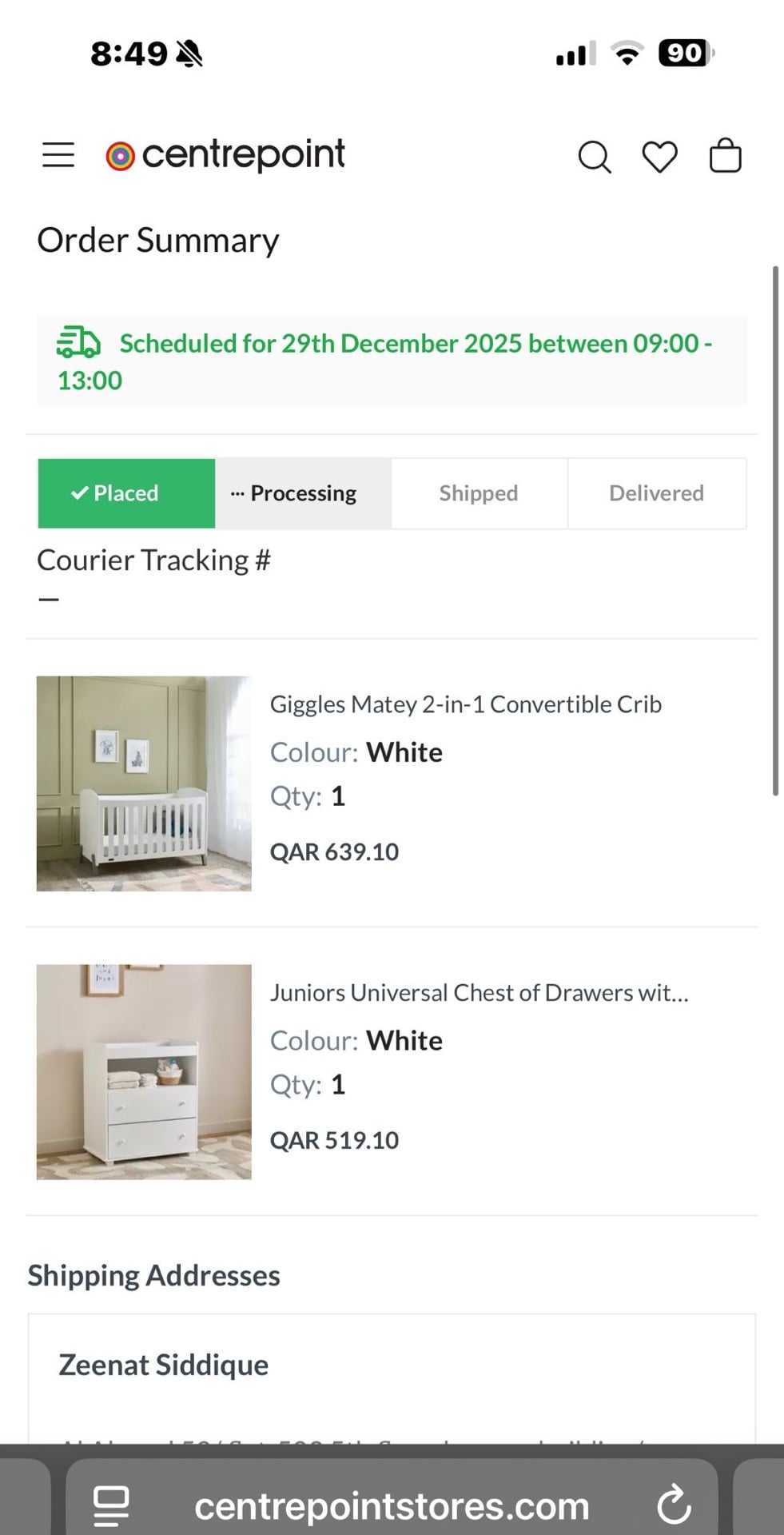Open Giggles Matey 2-in-1 Convertible Crib title
This screenshot has width=784, height=1535.
pyautogui.click(x=466, y=704)
